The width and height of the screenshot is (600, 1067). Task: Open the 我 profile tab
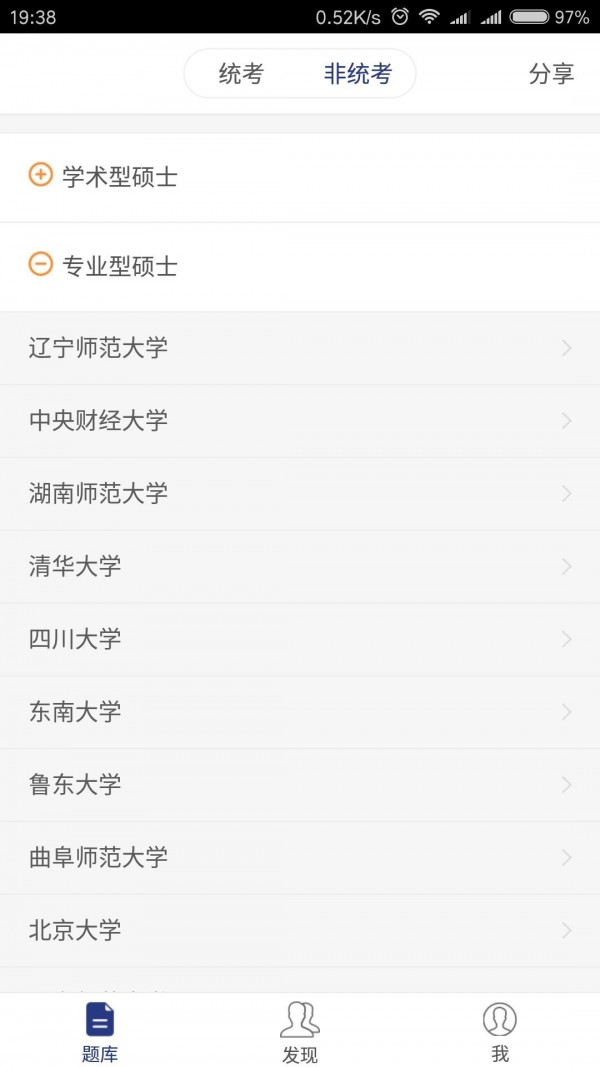pyautogui.click(x=500, y=1031)
